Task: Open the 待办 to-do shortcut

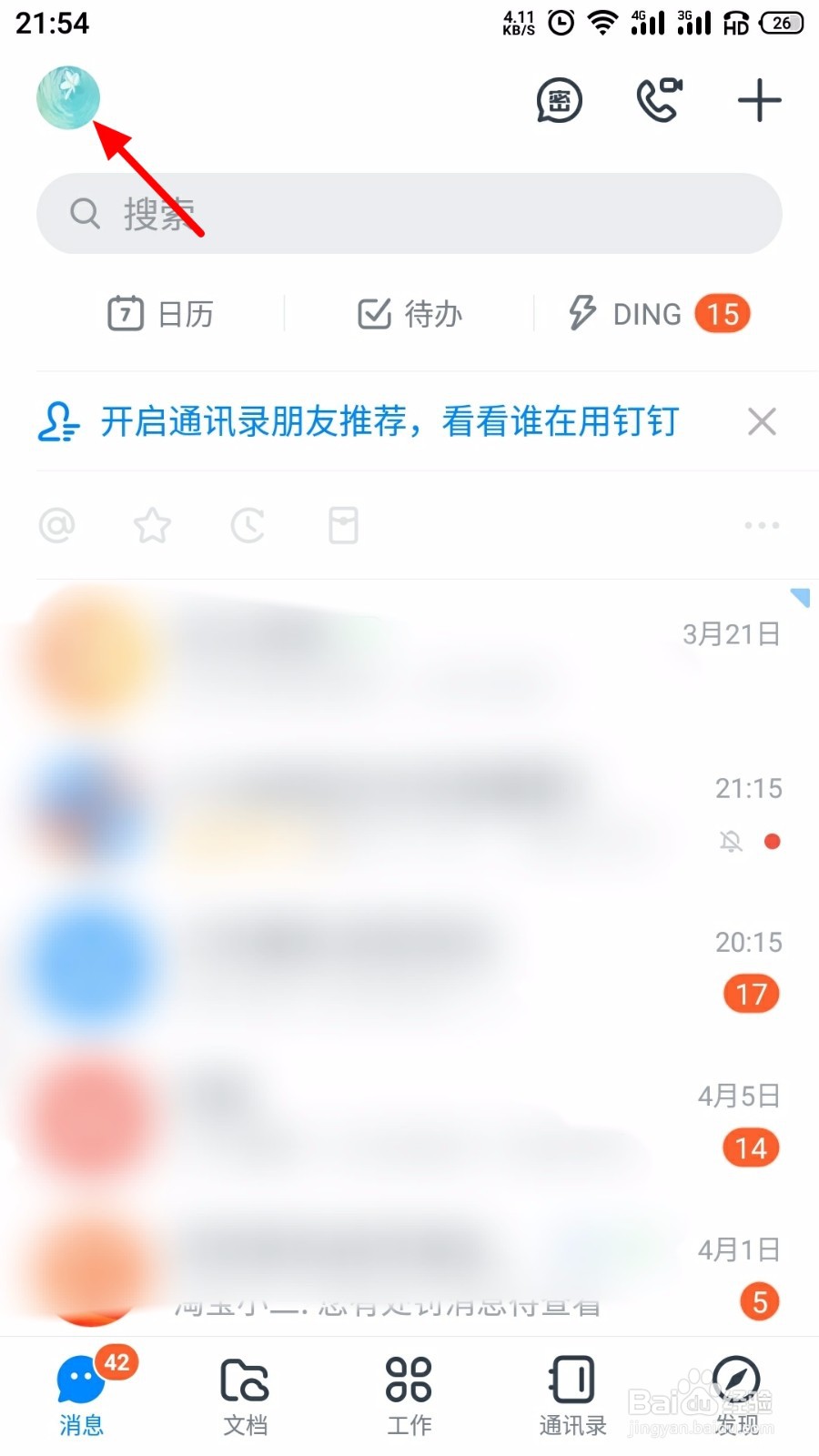Action: pos(409,314)
